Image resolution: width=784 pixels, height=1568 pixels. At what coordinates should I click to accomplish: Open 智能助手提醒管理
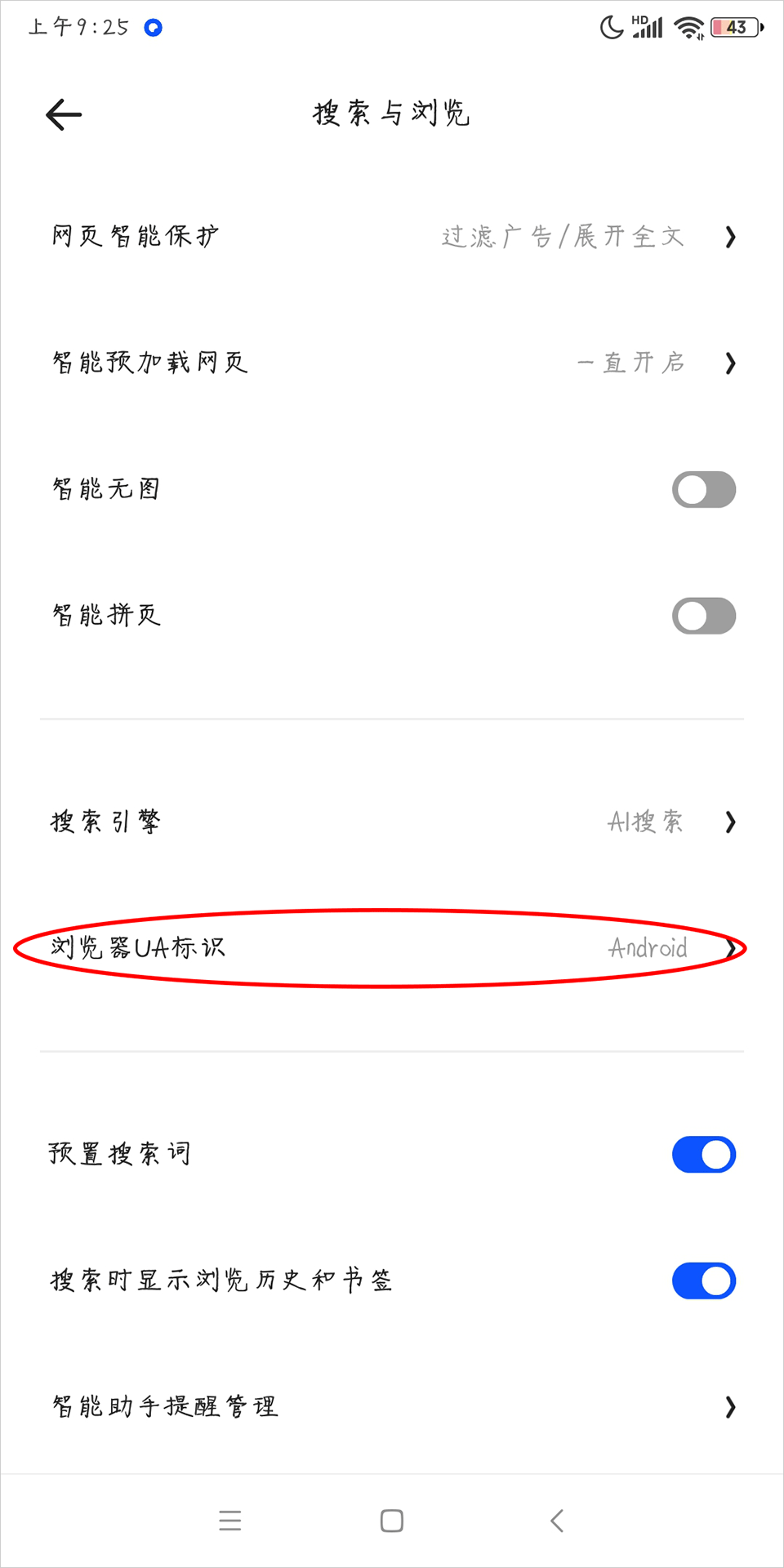point(392,1406)
